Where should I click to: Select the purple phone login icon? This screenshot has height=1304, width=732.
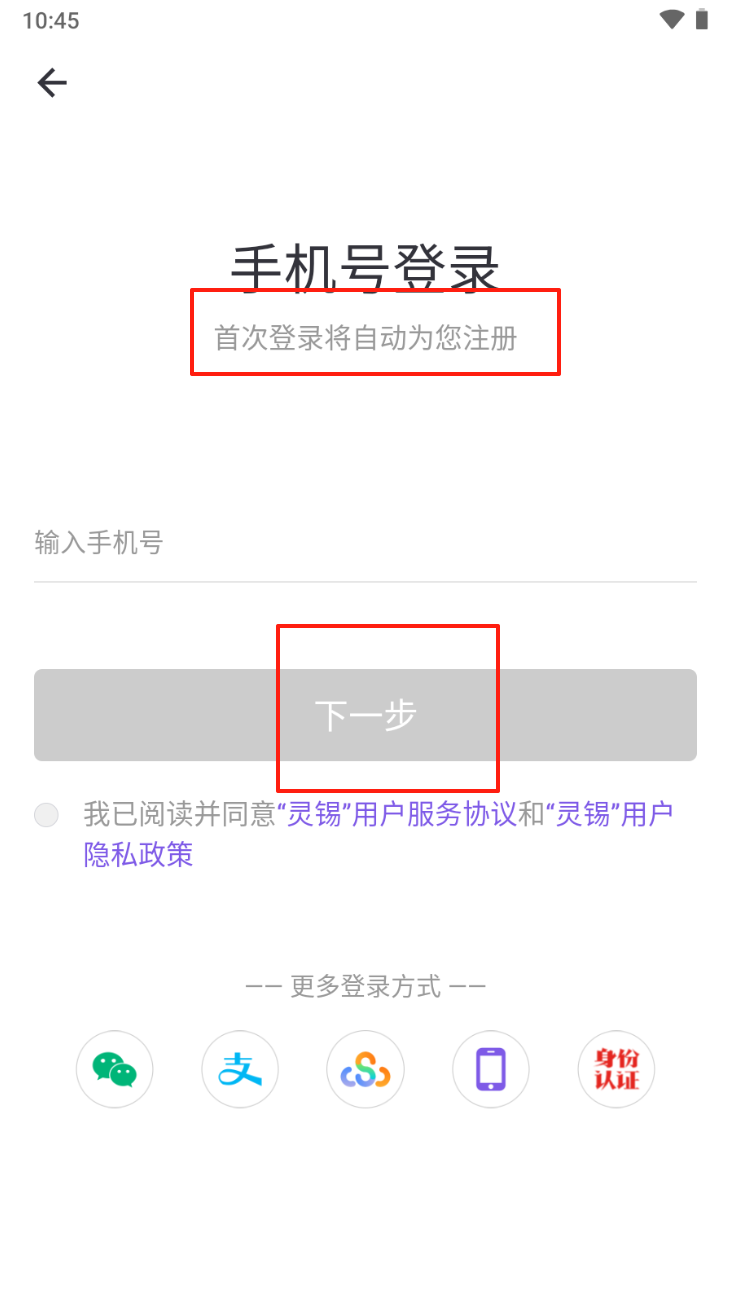[491, 1070]
